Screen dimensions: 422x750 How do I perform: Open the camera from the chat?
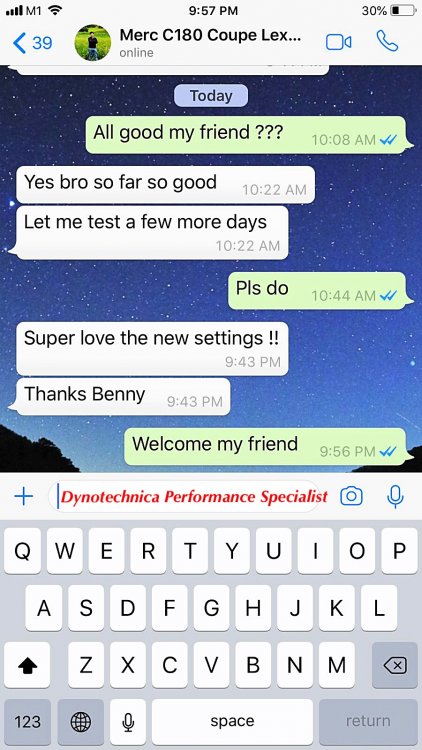[x=351, y=496]
